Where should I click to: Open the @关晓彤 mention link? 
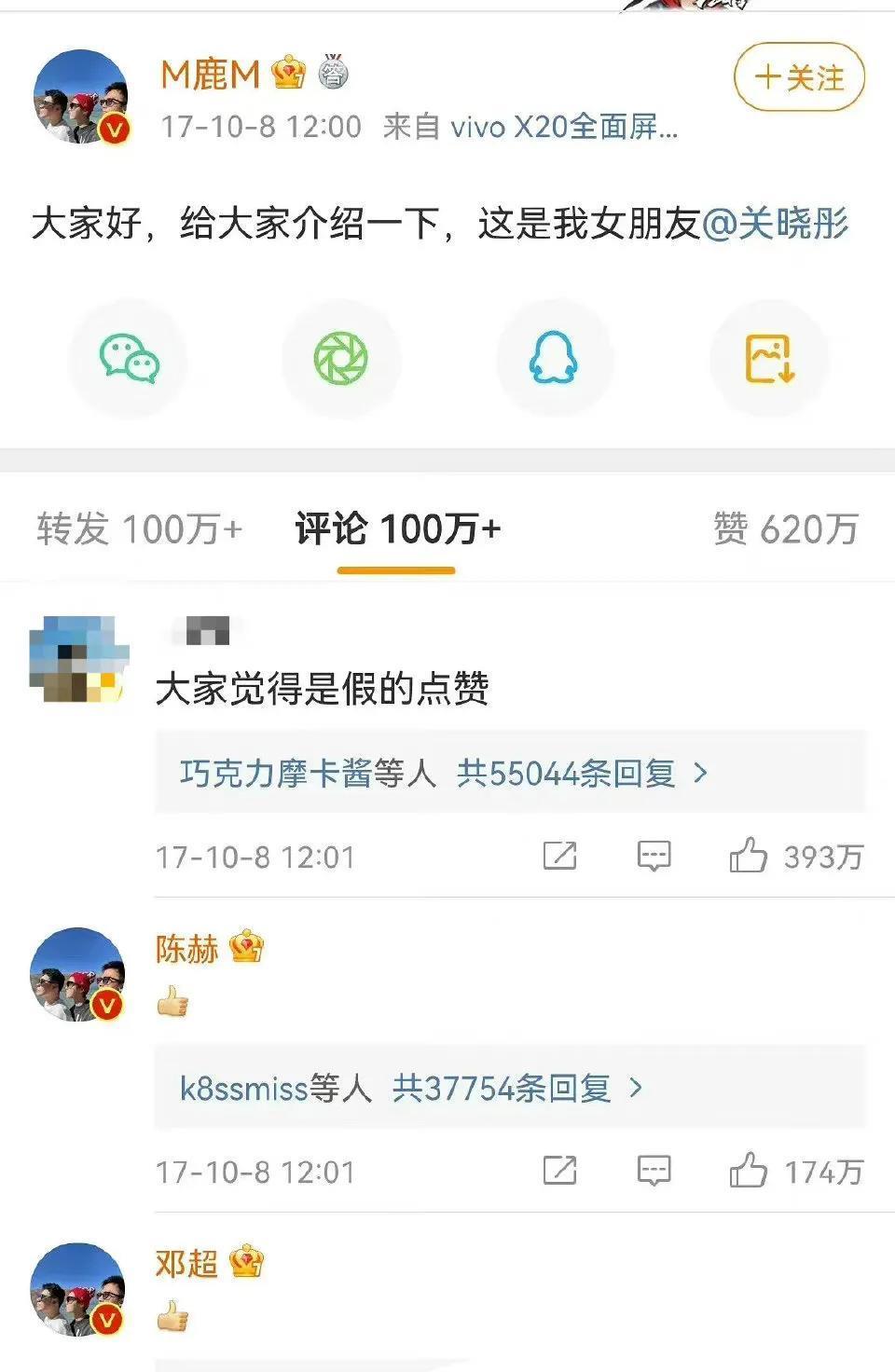point(775,224)
